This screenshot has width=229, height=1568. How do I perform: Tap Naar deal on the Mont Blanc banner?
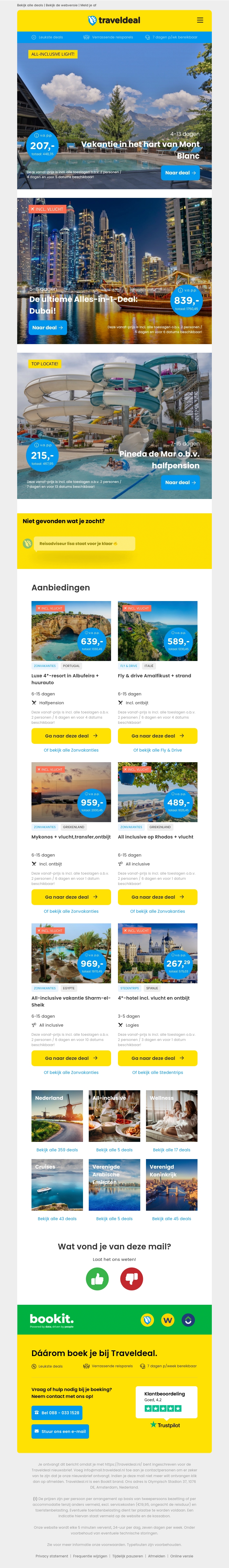180,173
